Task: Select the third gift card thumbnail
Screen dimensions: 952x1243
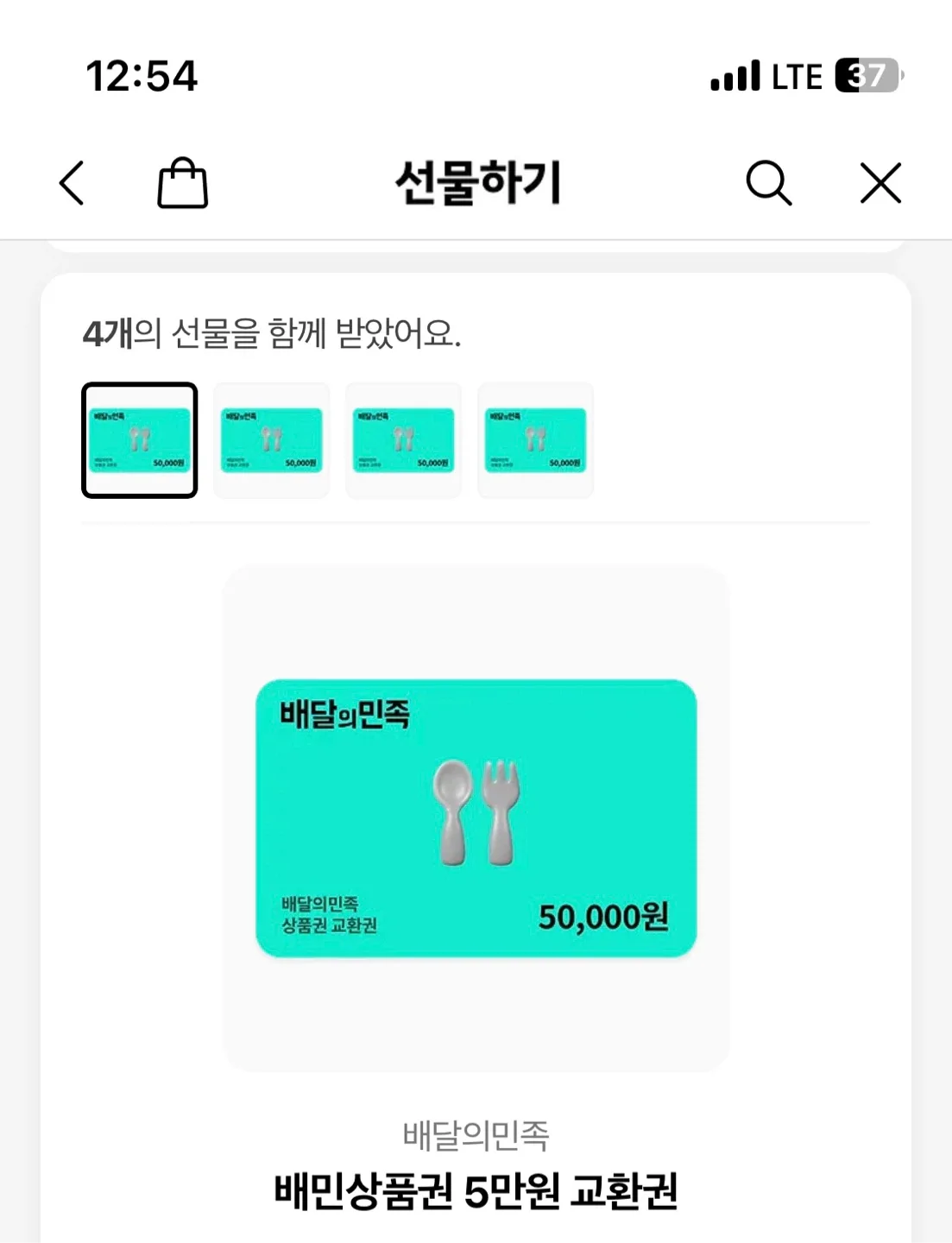Action: coord(403,440)
